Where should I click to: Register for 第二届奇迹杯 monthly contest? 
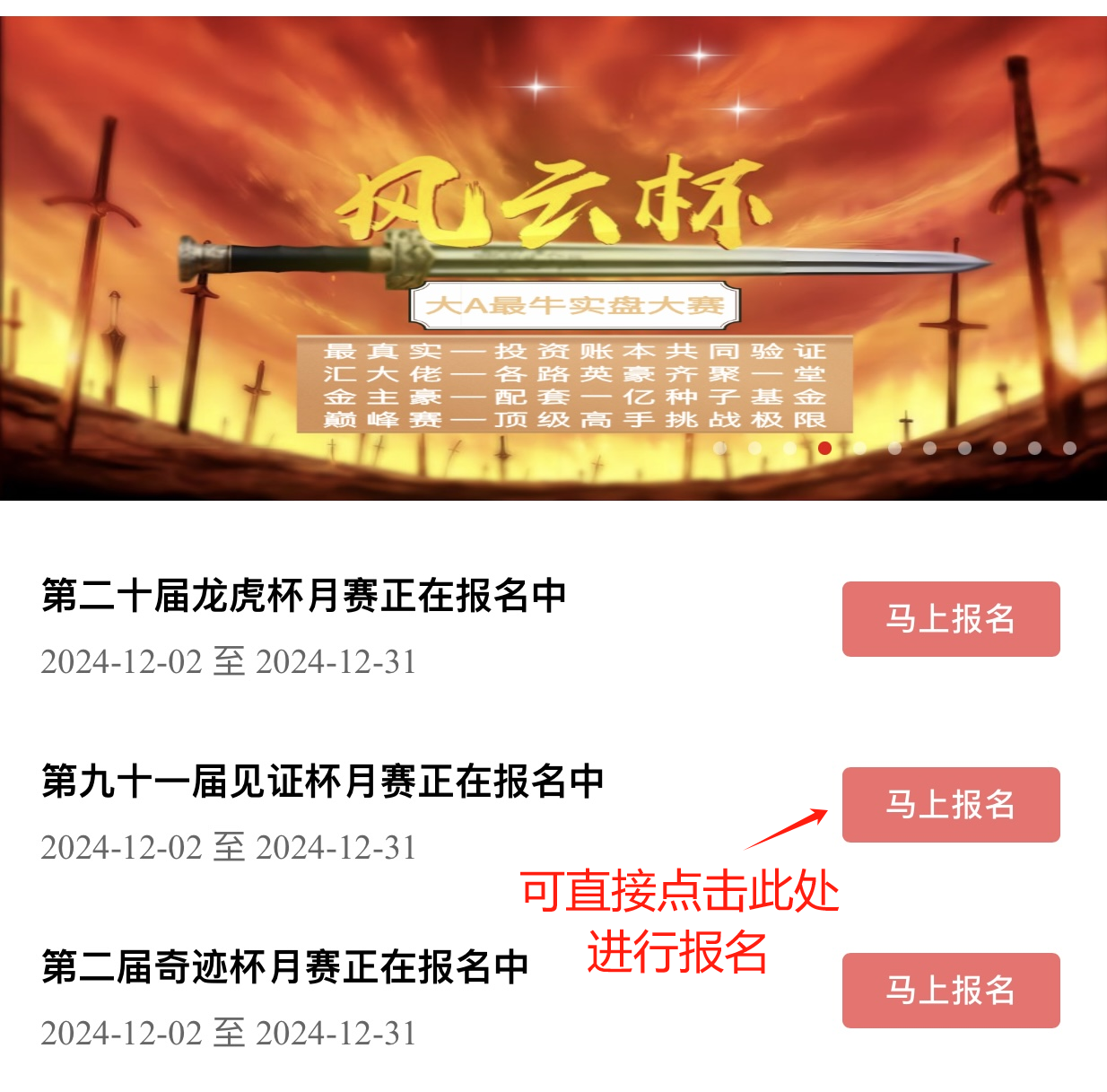(x=950, y=991)
